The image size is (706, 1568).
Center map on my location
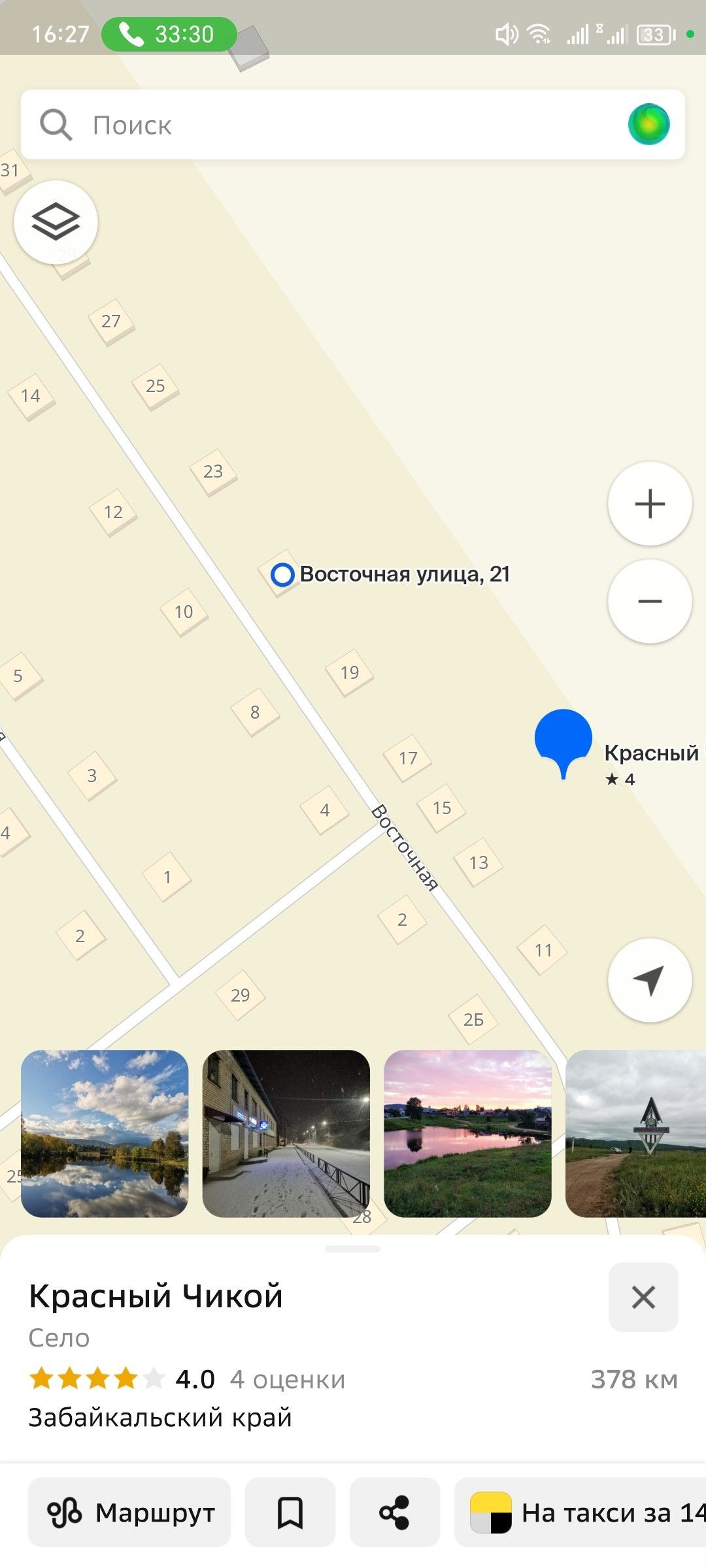[649, 980]
